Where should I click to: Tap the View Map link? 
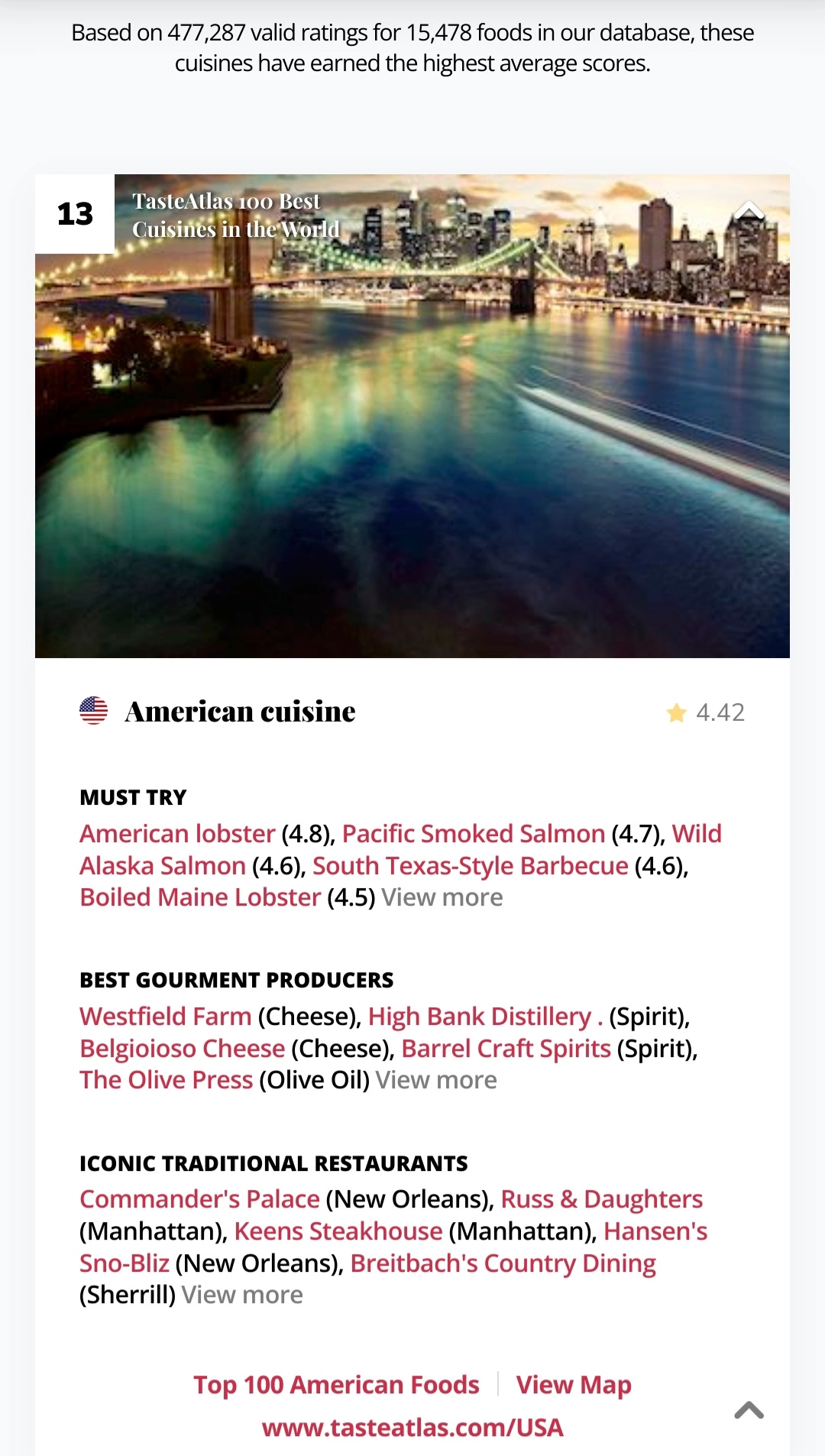click(x=574, y=1384)
